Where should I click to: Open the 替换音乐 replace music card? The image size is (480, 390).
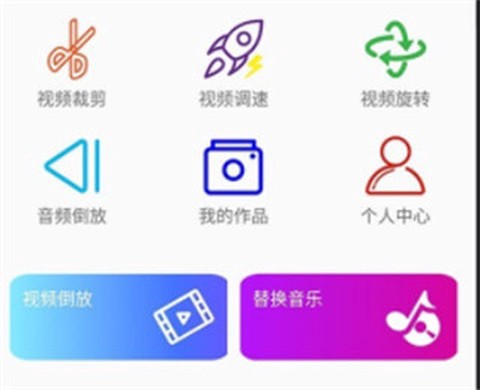349,317
